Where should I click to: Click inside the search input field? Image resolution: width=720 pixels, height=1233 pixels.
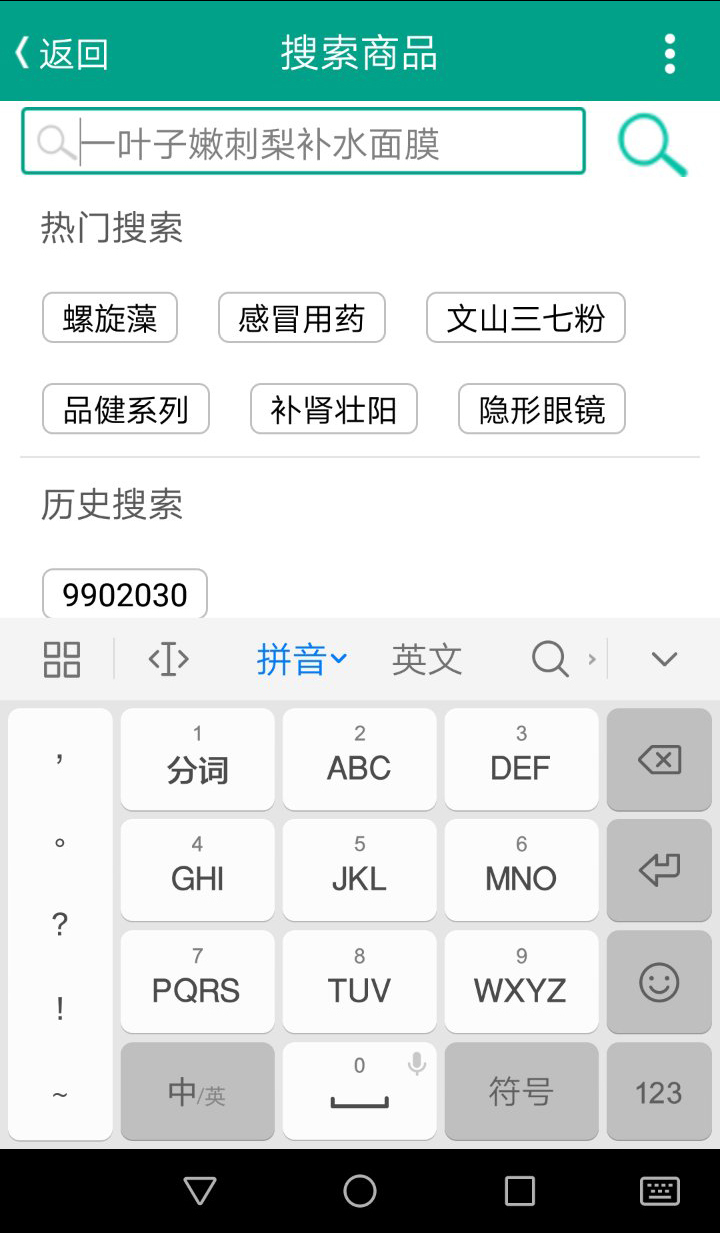(300, 142)
